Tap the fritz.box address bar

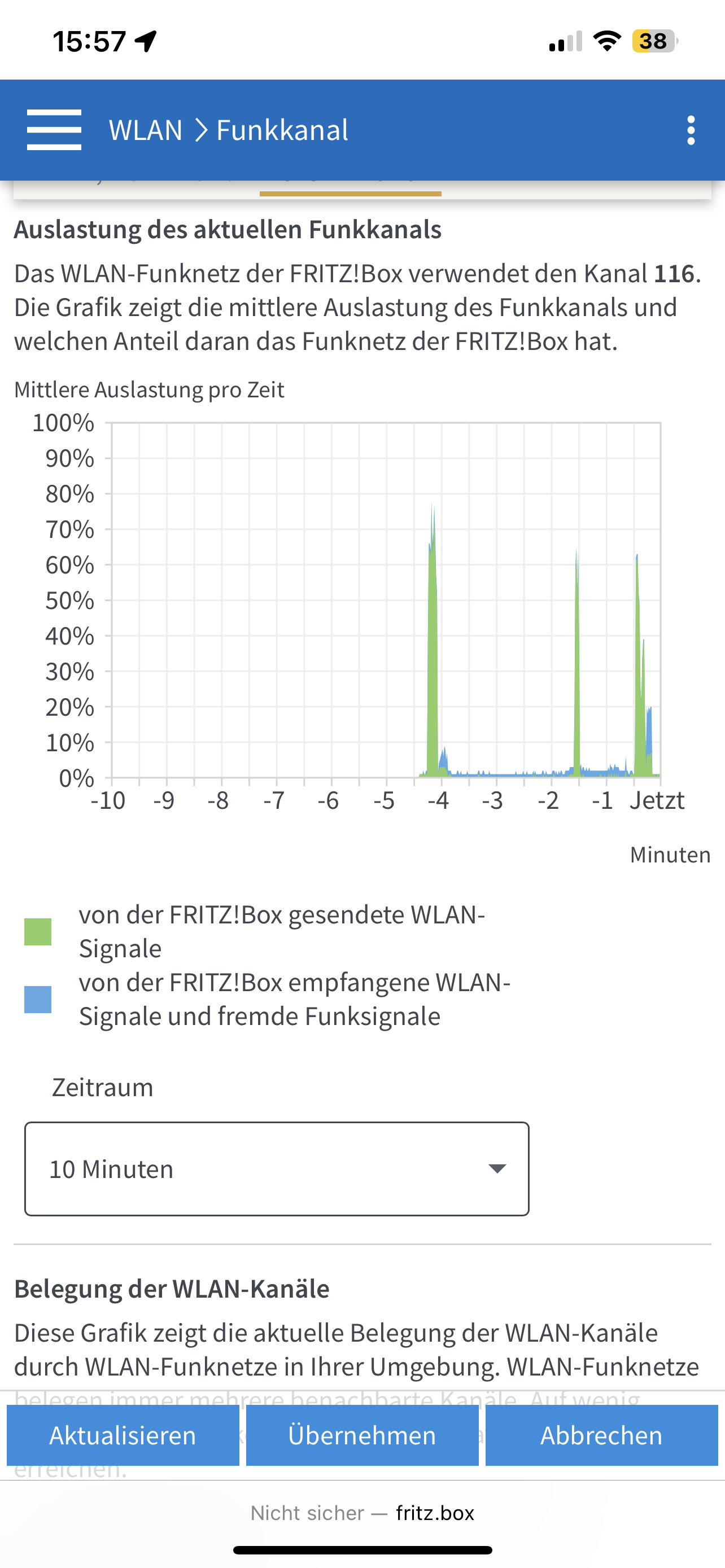363,1513
